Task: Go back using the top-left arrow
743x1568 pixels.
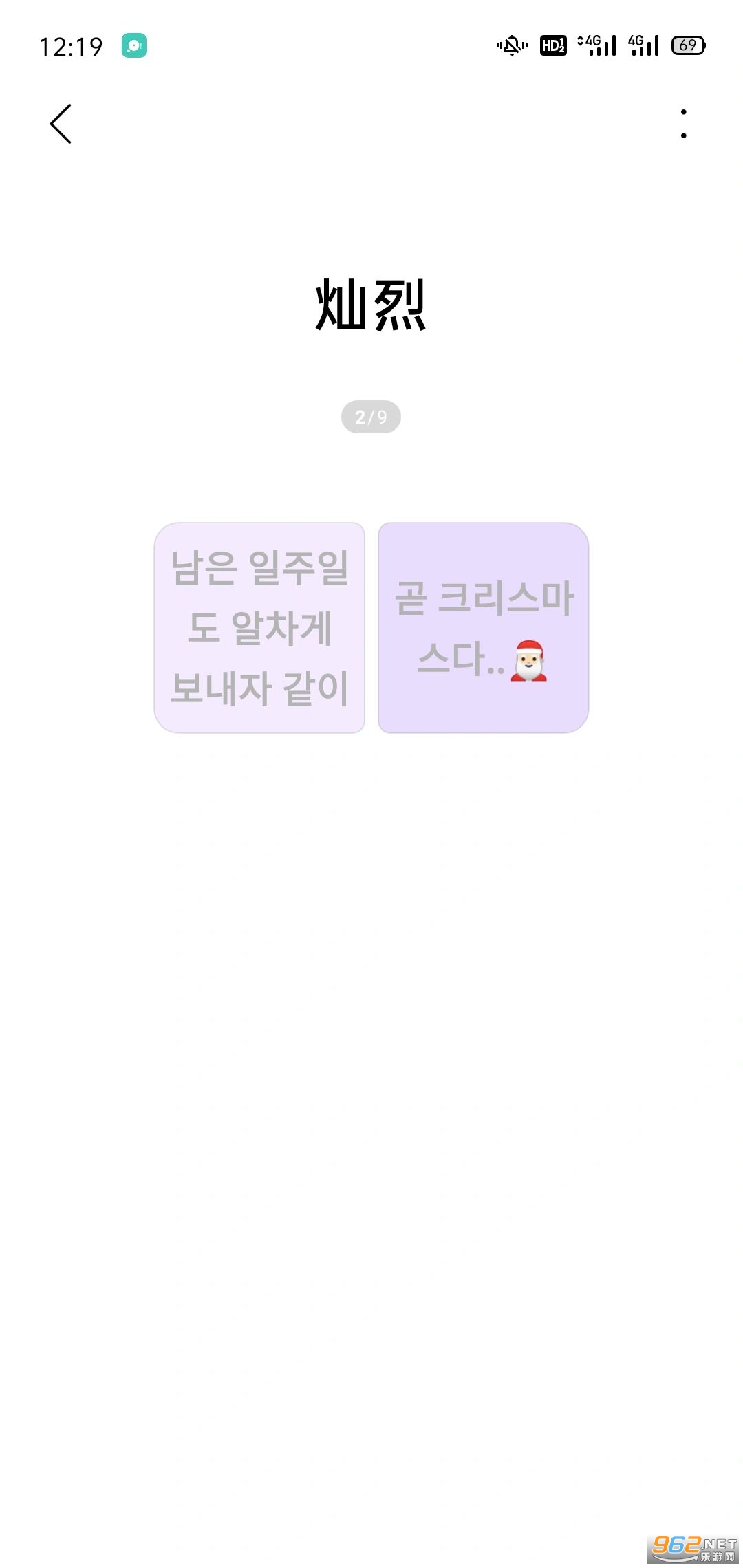Action: (x=61, y=124)
